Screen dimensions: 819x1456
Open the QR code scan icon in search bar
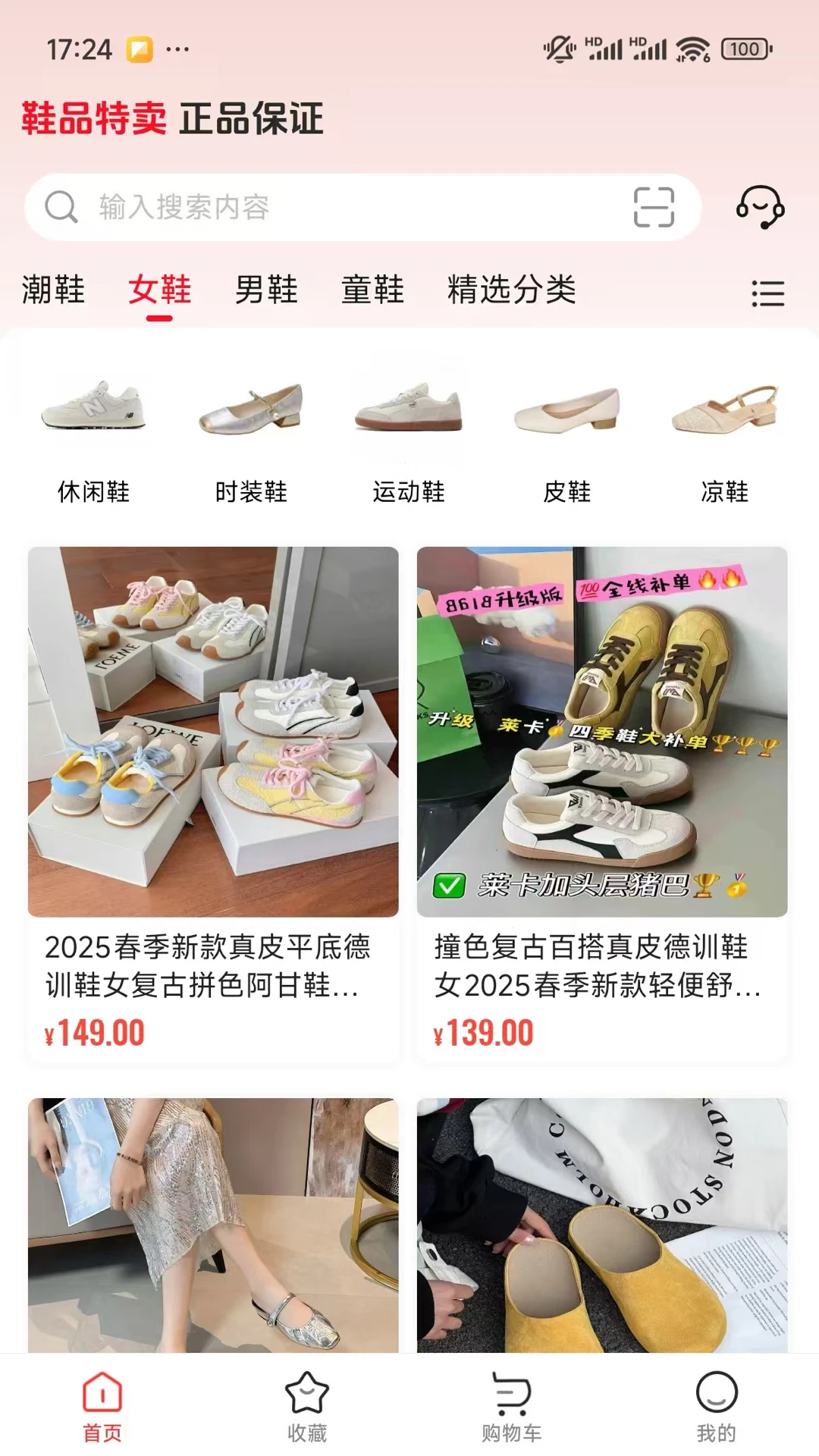coord(654,205)
